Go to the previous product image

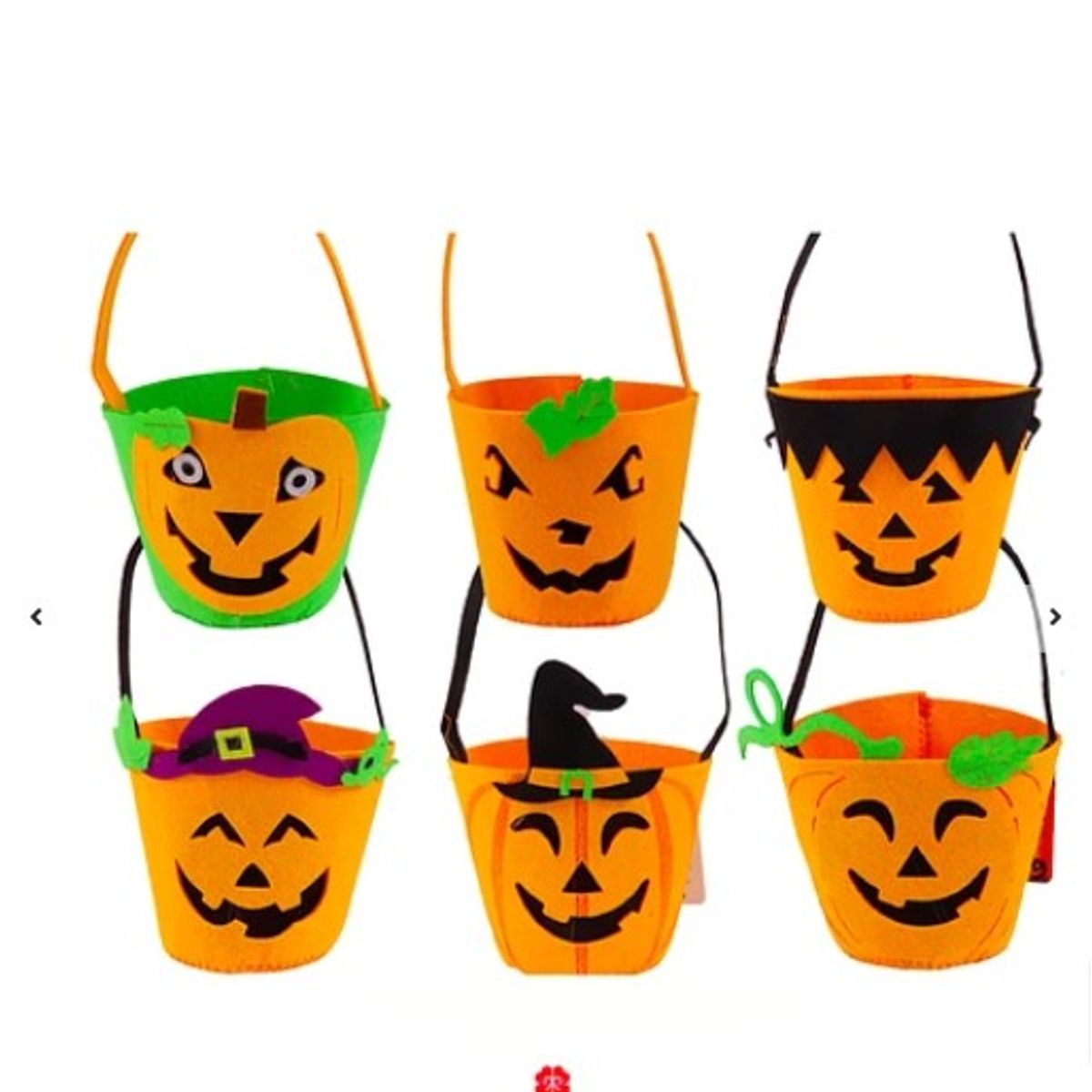[36, 617]
